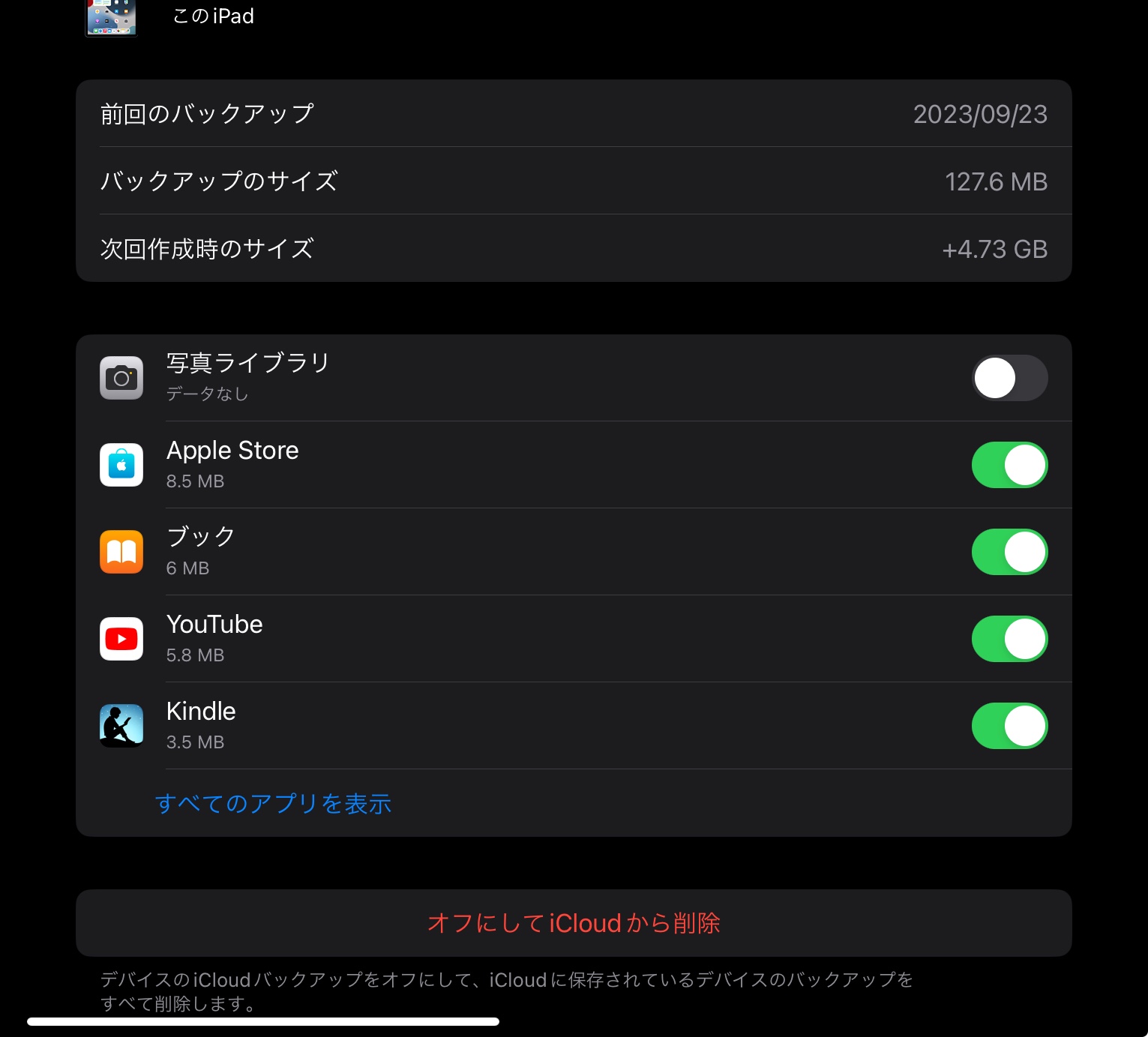Image resolution: width=1148 pixels, height=1037 pixels.
Task: Tap オフにしてiCloudから削除 button
Action: tap(574, 923)
